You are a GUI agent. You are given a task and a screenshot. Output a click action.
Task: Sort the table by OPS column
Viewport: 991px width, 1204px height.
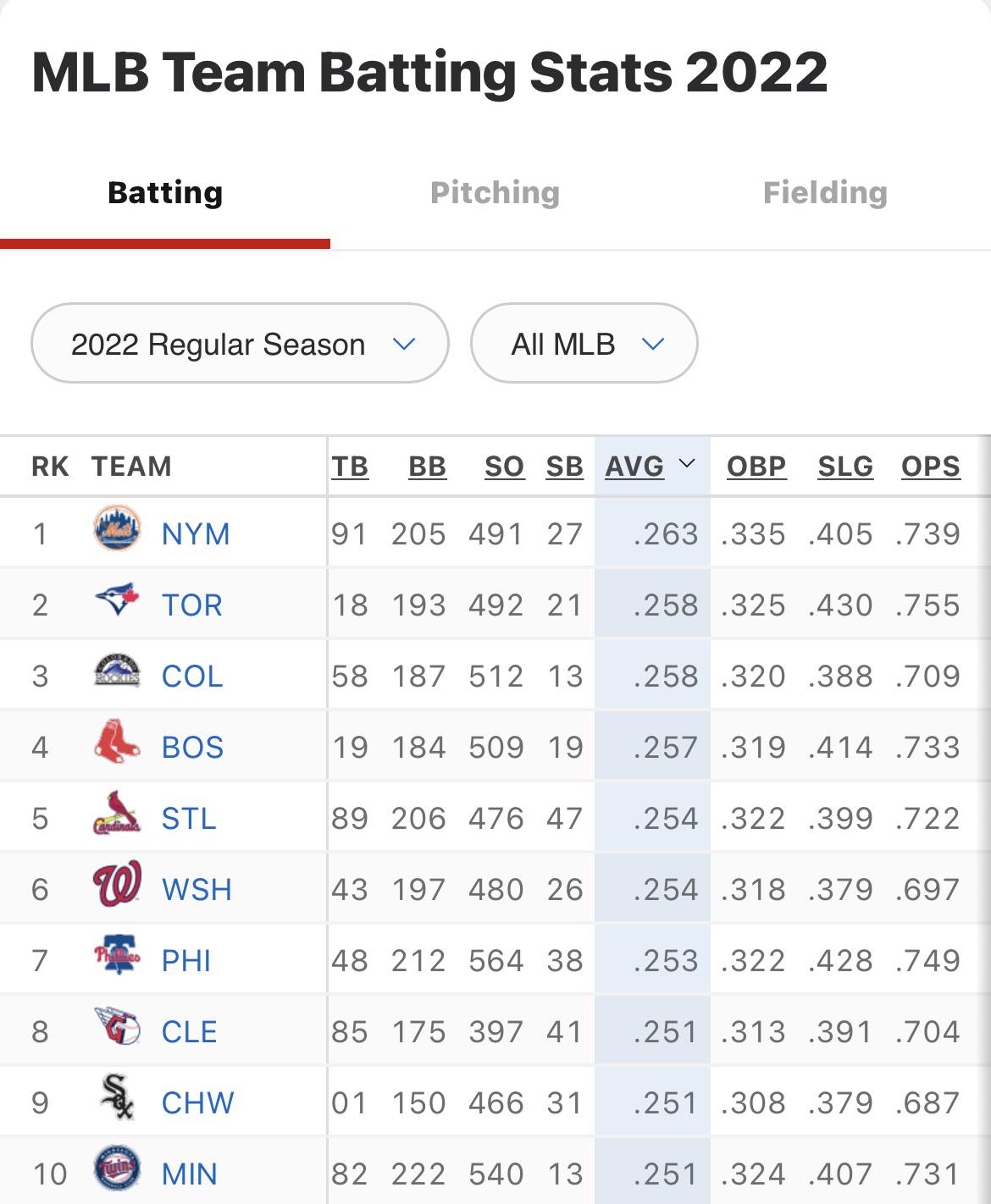point(931,467)
